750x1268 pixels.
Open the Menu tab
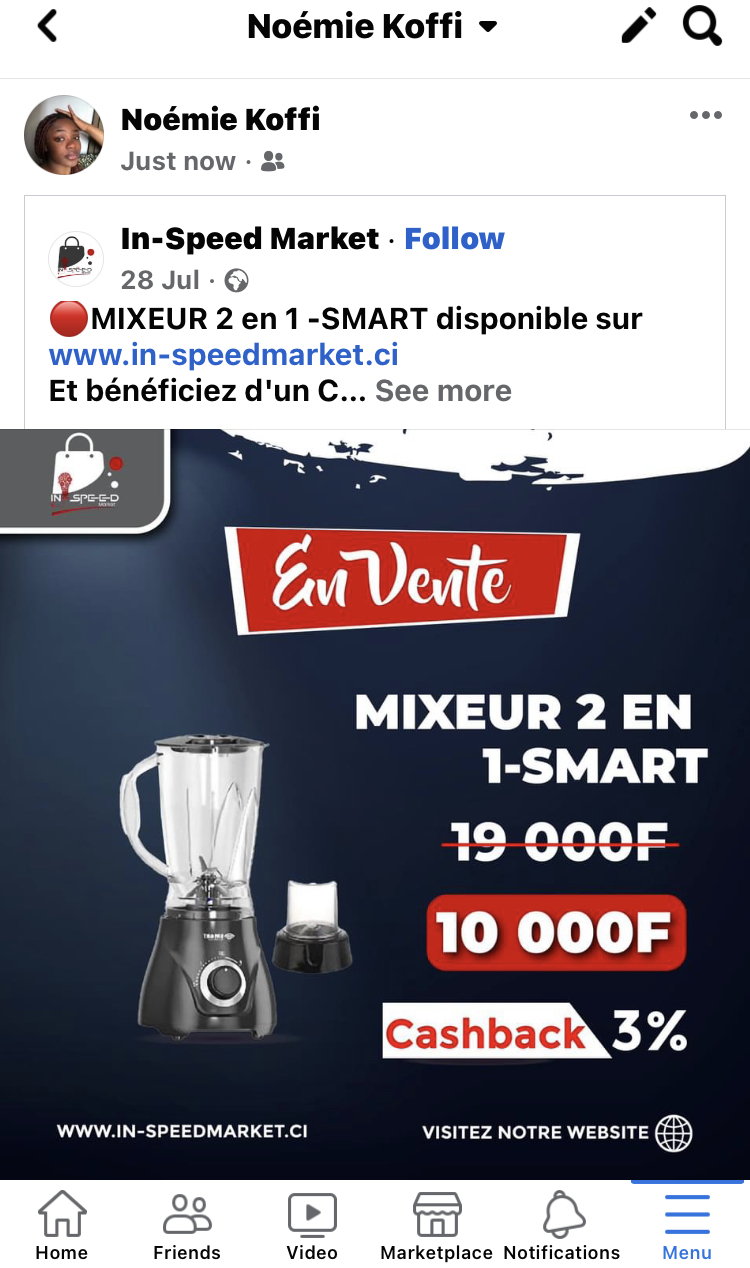687,1226
